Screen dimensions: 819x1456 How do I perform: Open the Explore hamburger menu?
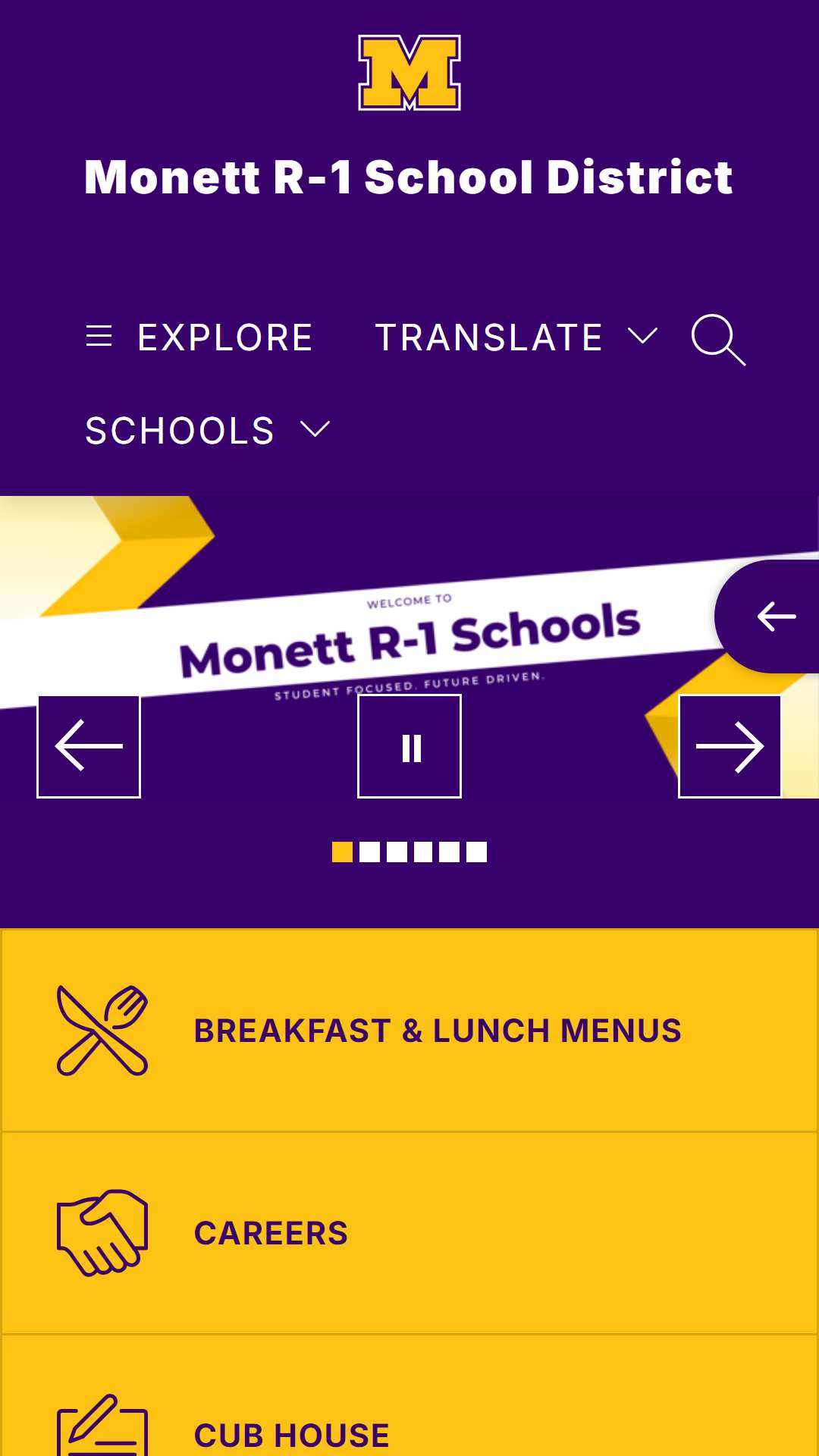[199, 337]
